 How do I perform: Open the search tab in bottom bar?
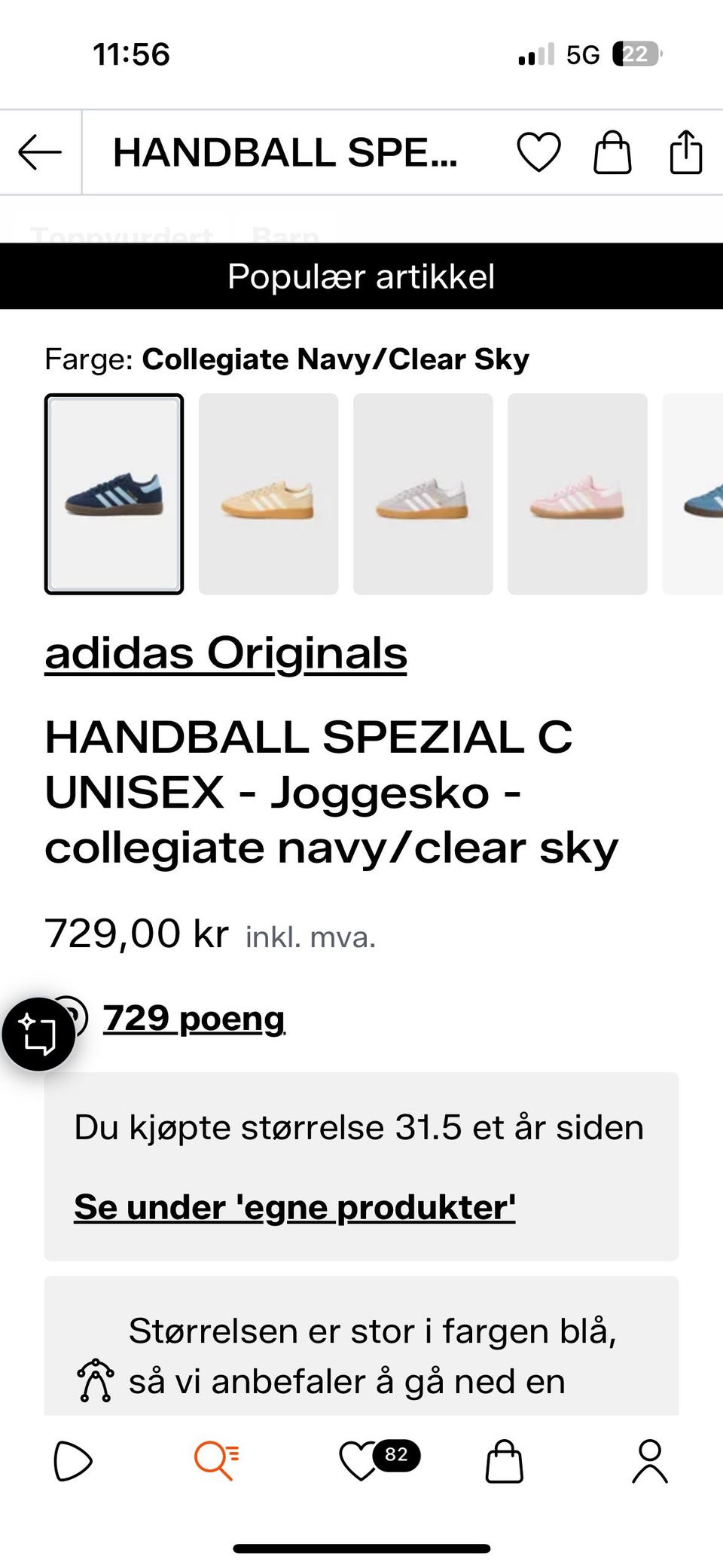(x=217, y=1460)
